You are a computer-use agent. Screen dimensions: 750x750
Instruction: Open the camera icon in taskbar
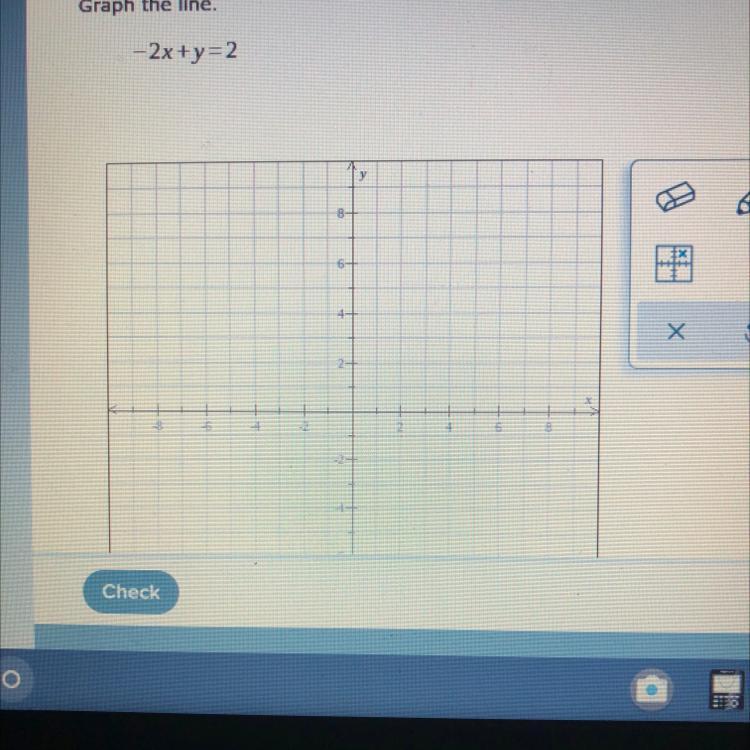point(651,690)
